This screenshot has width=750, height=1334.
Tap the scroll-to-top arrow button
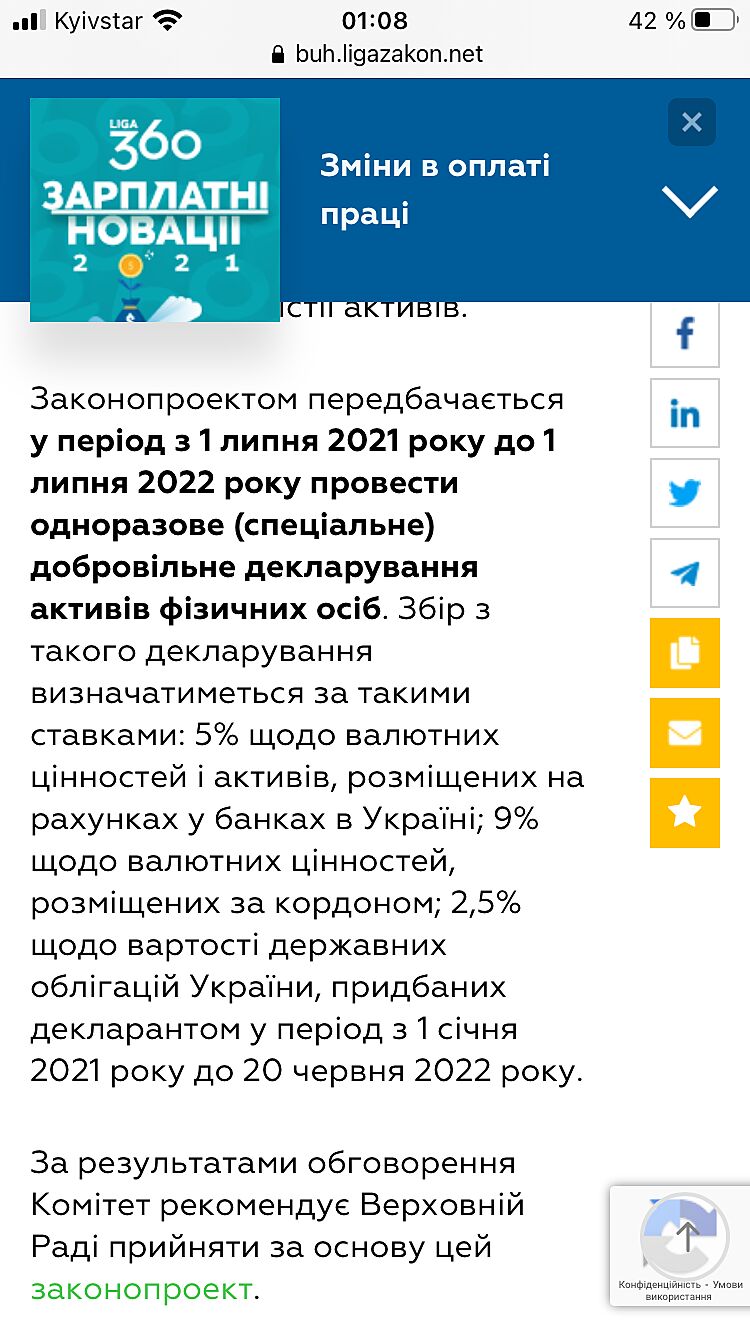click(x=687, y=1236)
